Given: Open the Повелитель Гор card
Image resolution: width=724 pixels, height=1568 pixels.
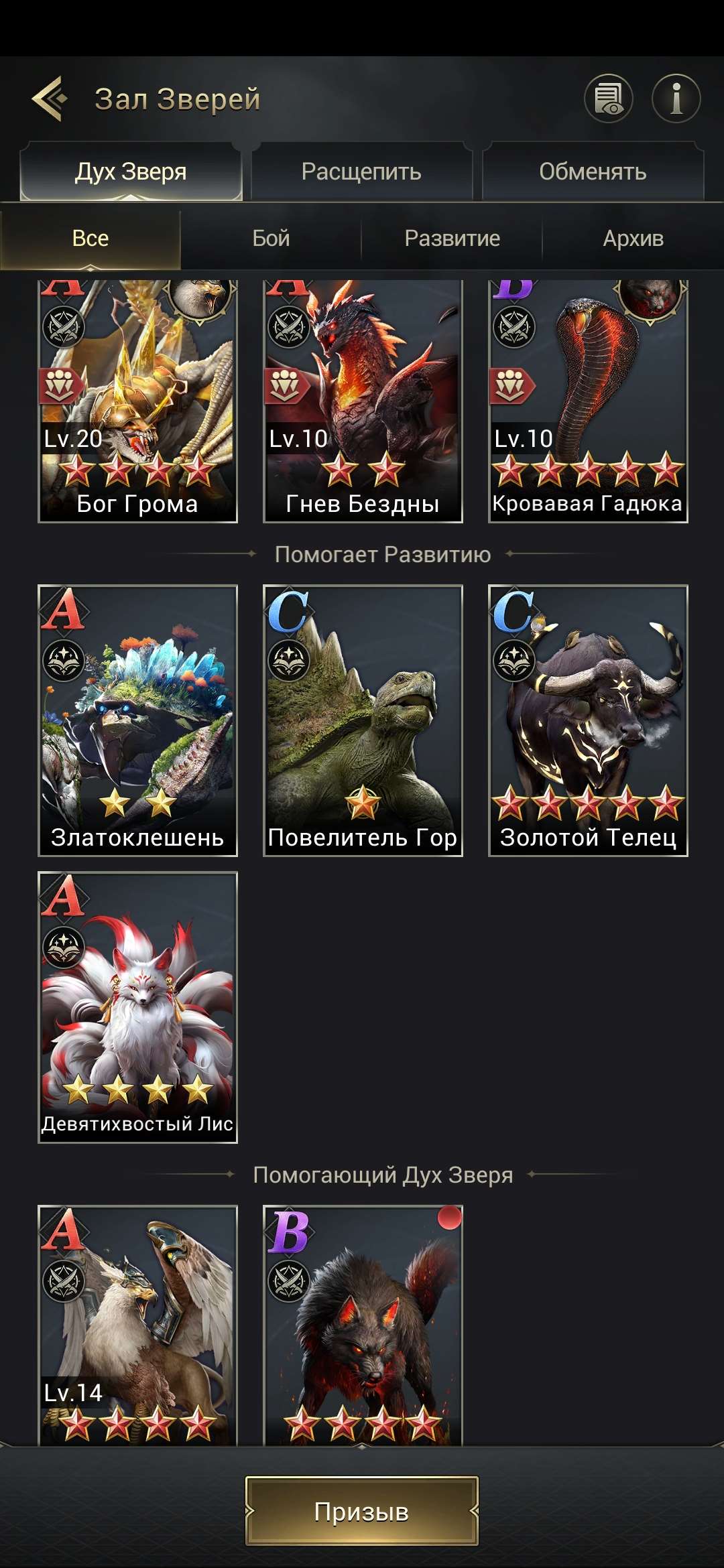Looking at the screenshot, I should point(363,720).
